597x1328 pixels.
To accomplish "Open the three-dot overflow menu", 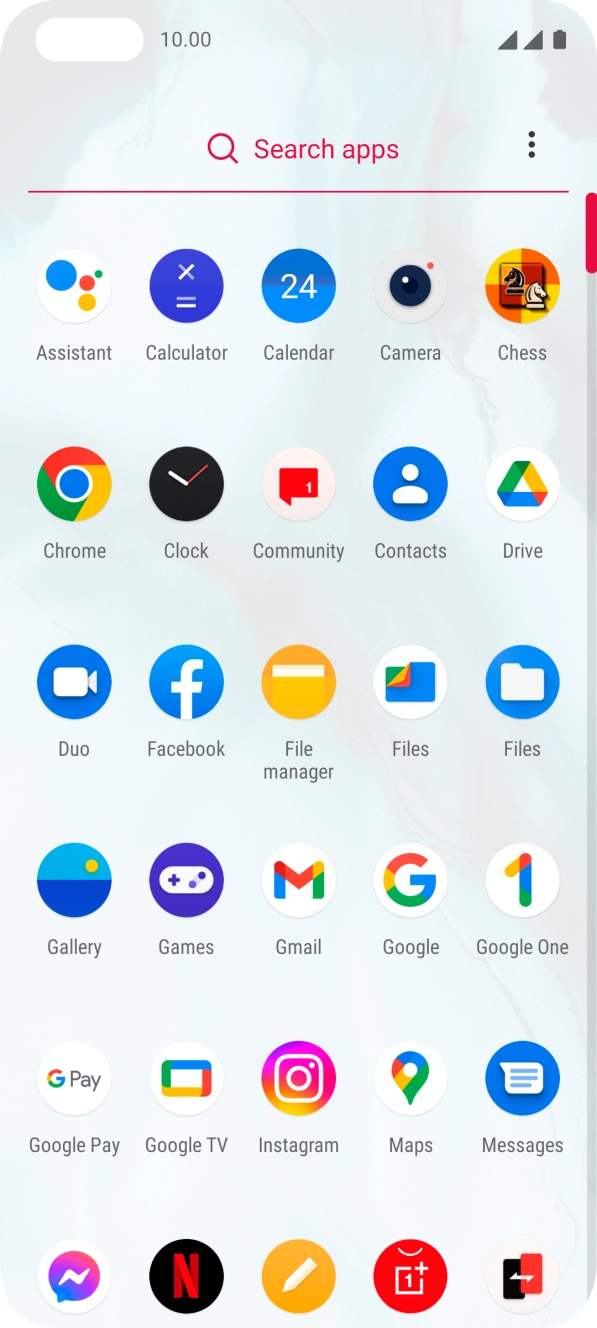I will [531, 145].
